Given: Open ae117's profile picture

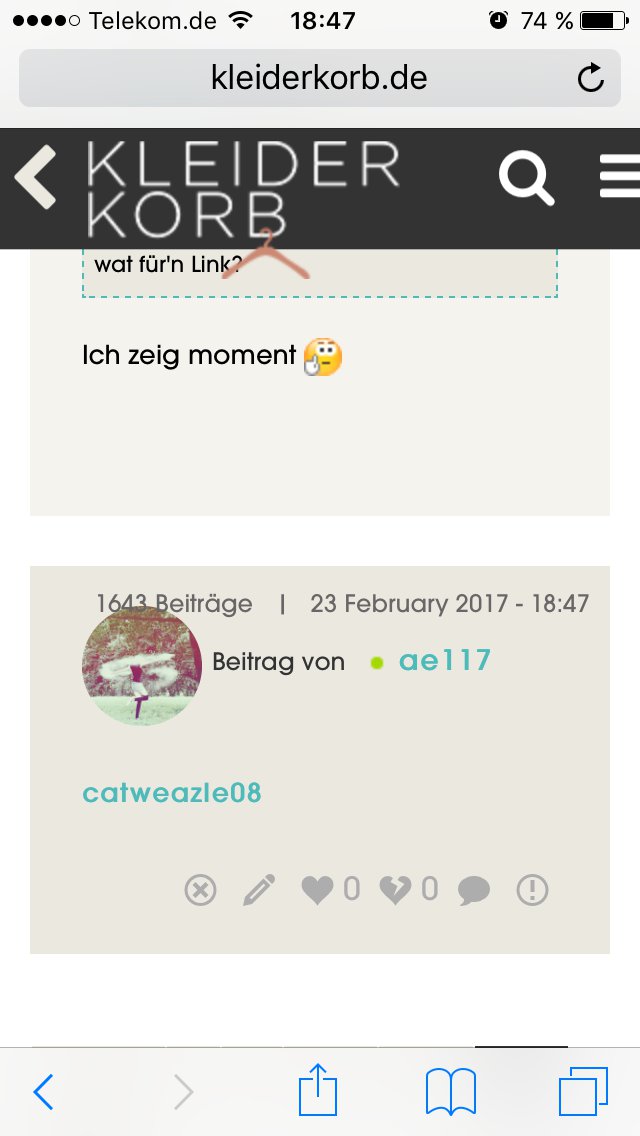Looking at the screenshot, I should 142,665.
